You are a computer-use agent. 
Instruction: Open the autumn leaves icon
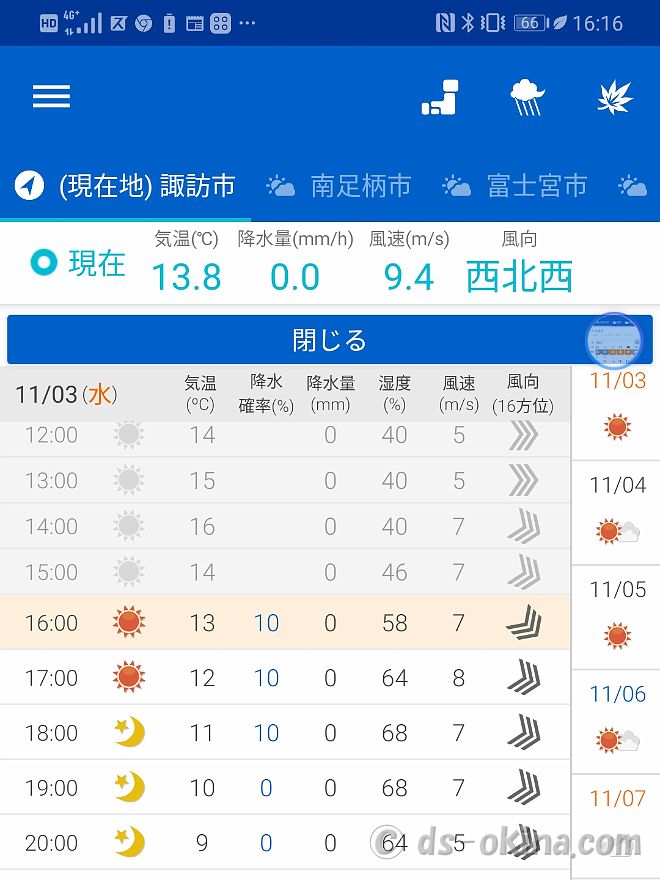pos(615,97)
